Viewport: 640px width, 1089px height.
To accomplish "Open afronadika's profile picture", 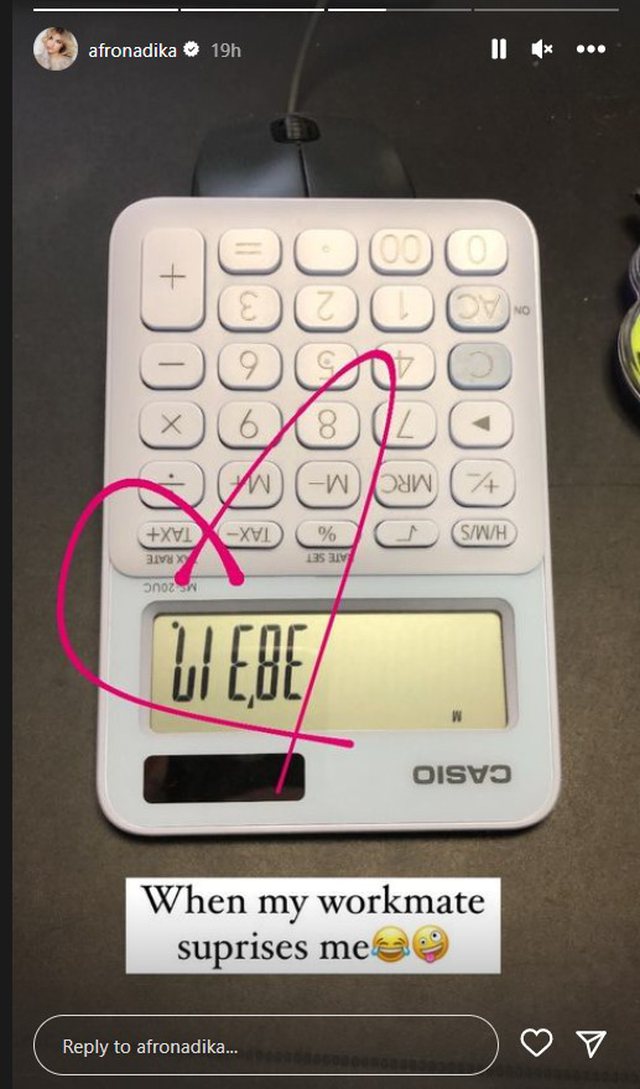I will tap(56, 49).
